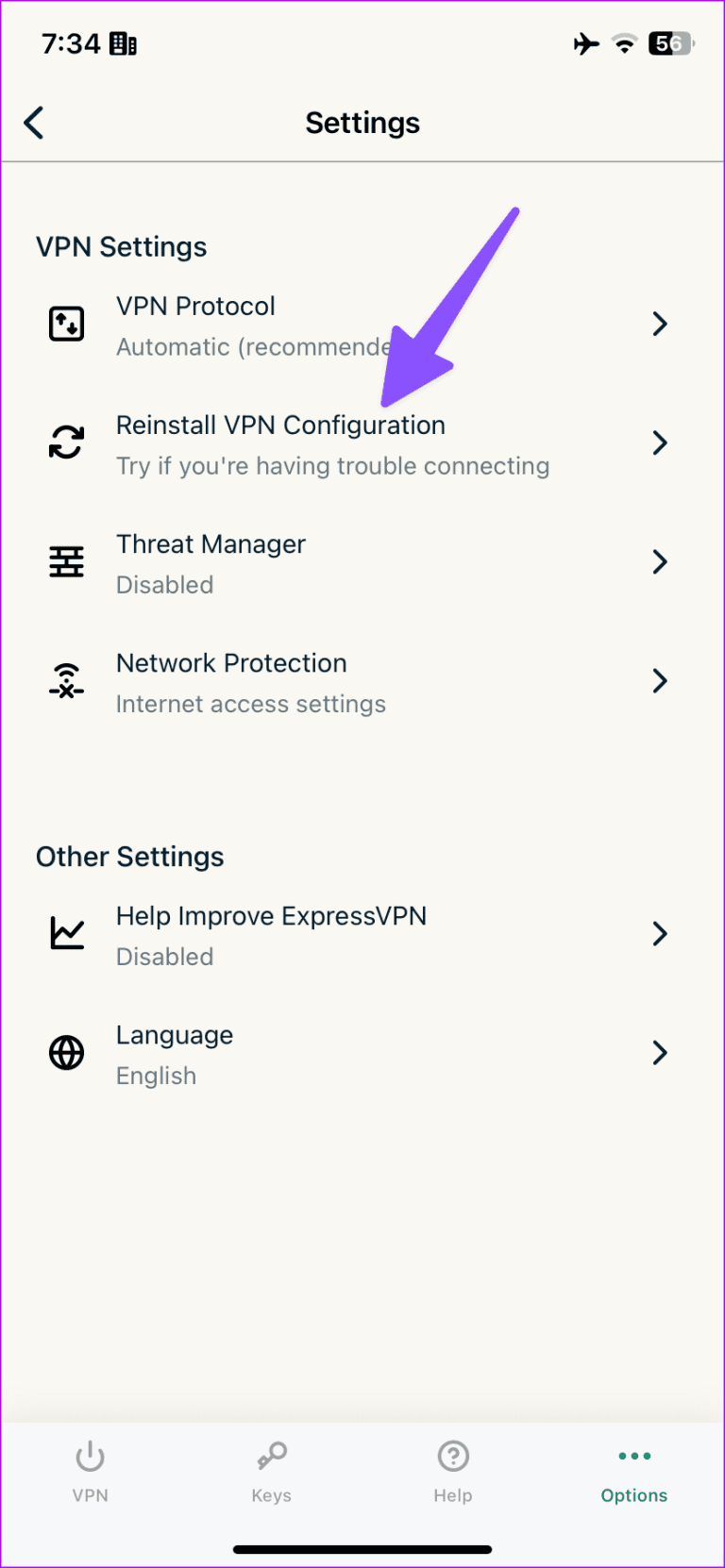
Task: Tap the battery indicator in status bar
Action: point(669,43)
